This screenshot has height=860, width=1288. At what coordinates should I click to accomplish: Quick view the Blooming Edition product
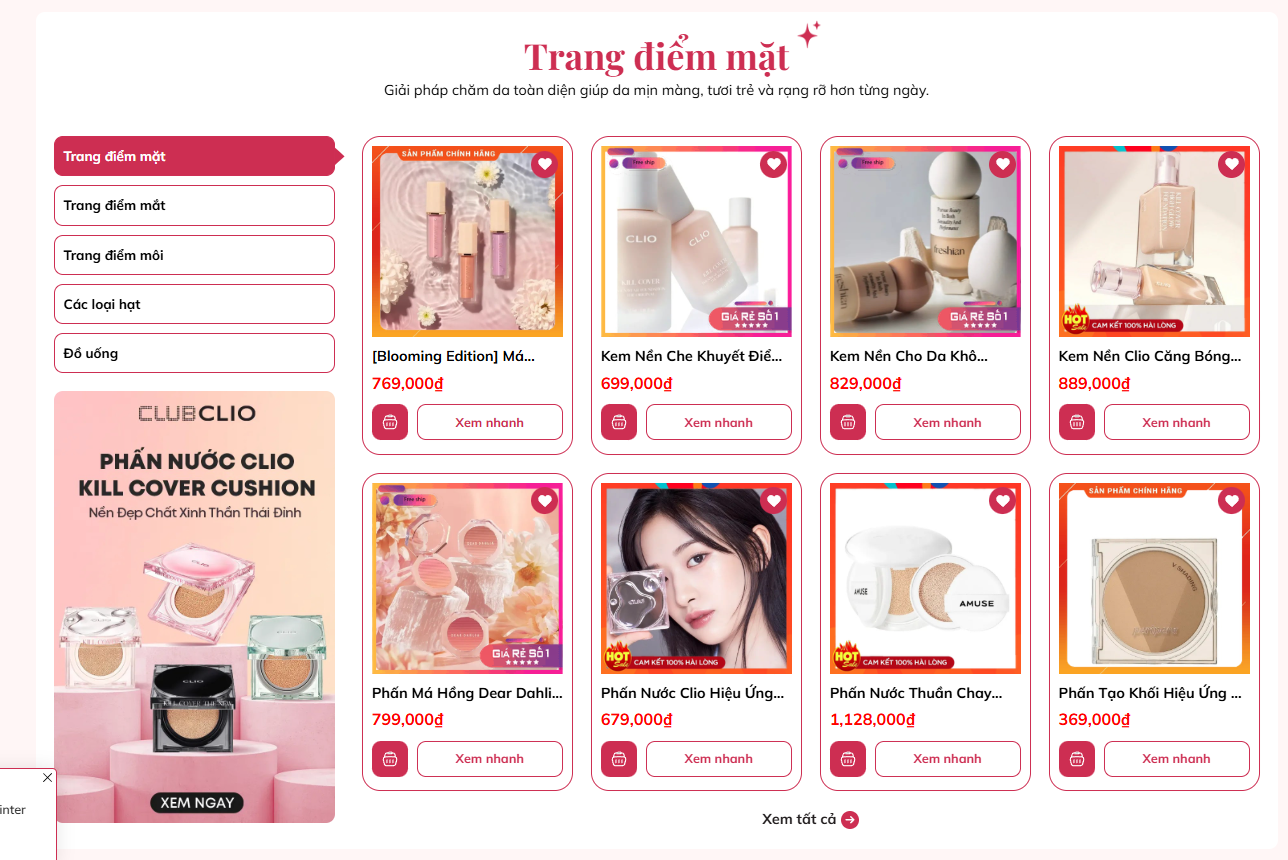point(489,422)
